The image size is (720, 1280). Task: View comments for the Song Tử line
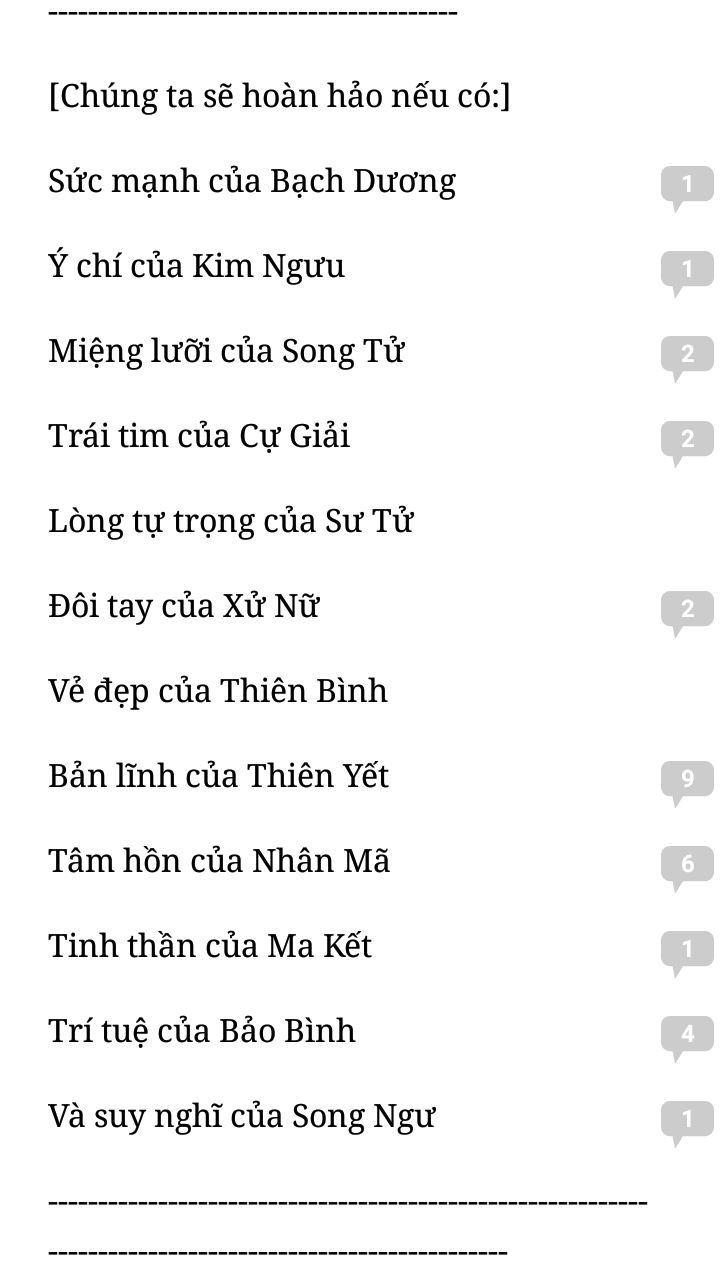click(x=687, y=356)
